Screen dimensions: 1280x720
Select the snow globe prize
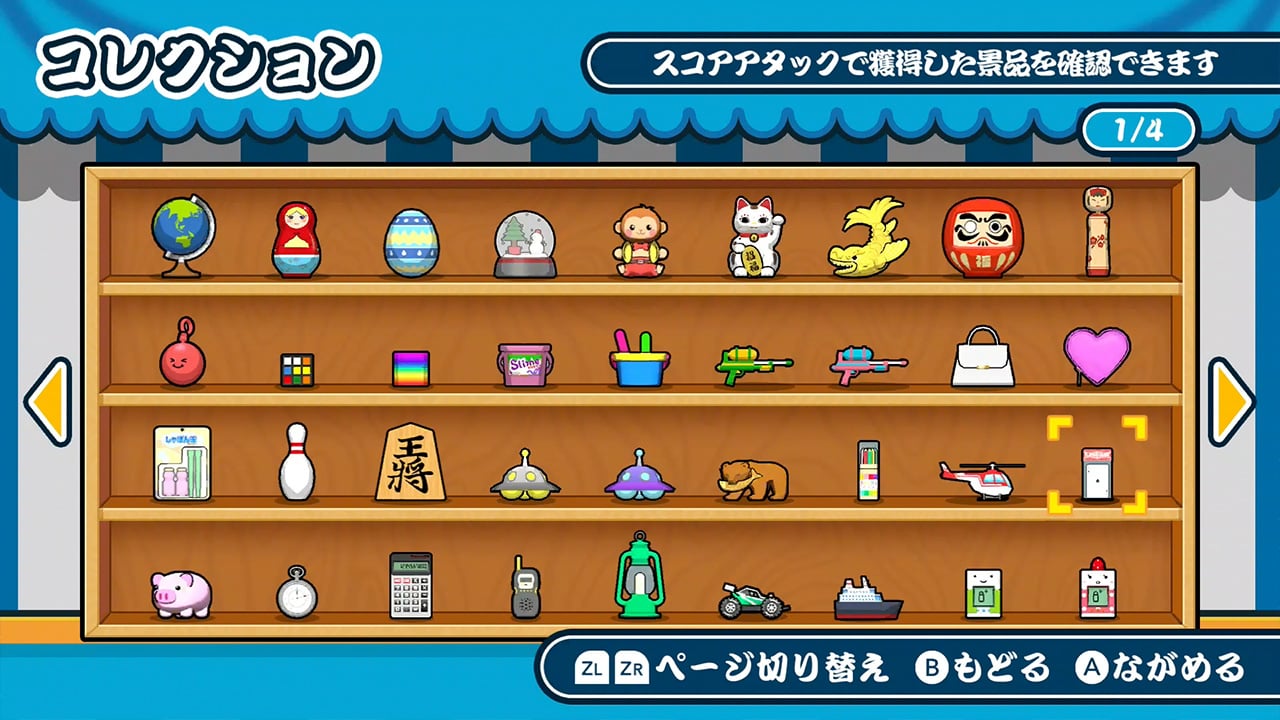click(x=524, y=244)
